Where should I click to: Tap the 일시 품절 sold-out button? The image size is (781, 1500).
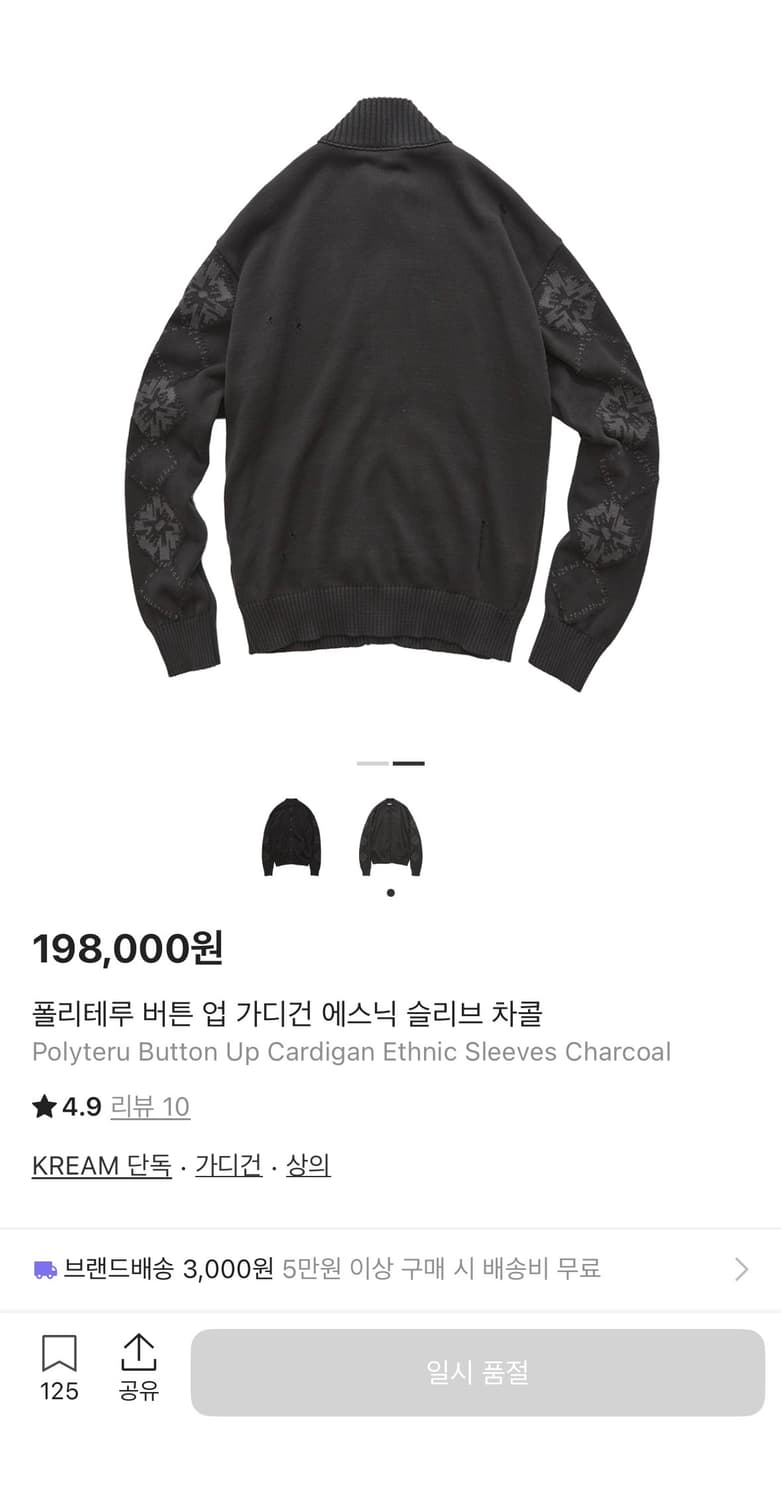coord(474,1371)
